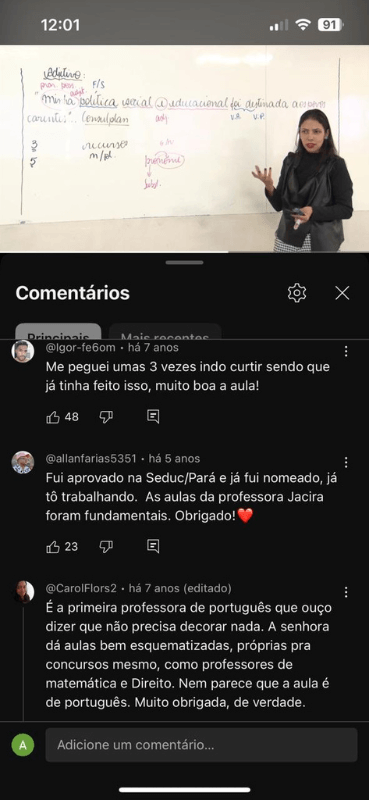
Task: Close the Comentários panel
Action: coord(342,293)
